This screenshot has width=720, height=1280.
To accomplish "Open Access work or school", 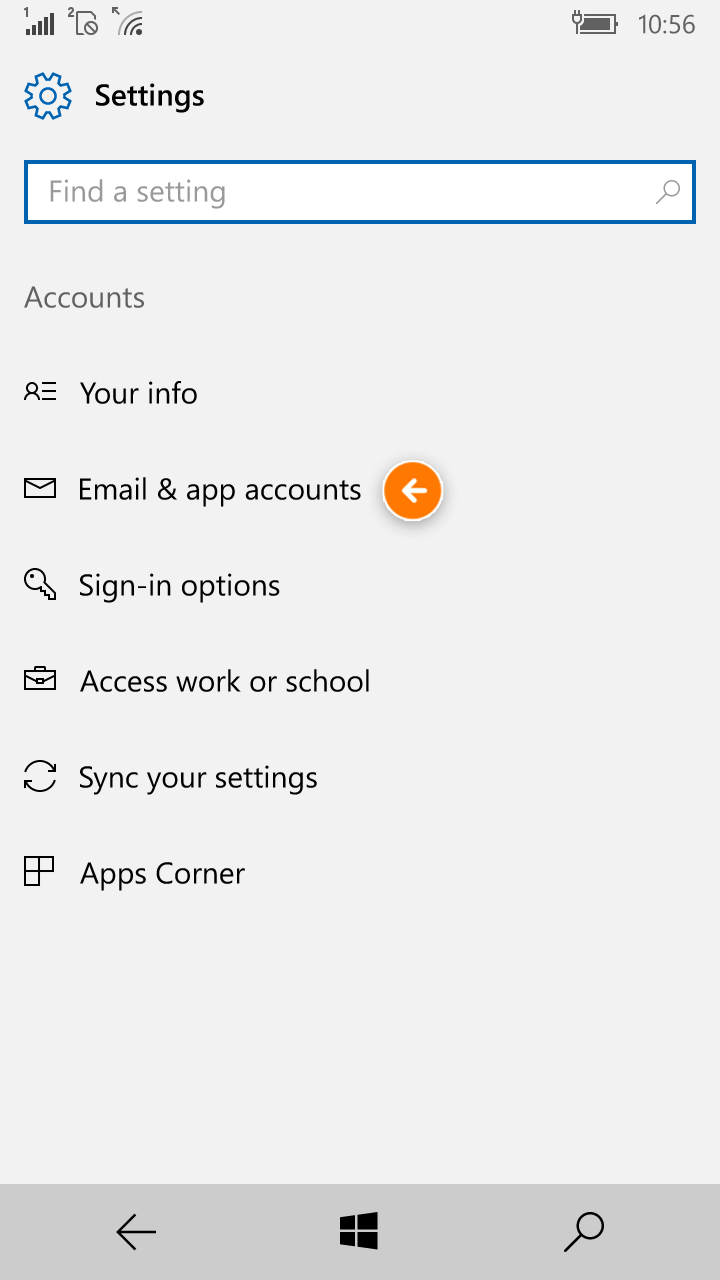I will coord(360,681).
